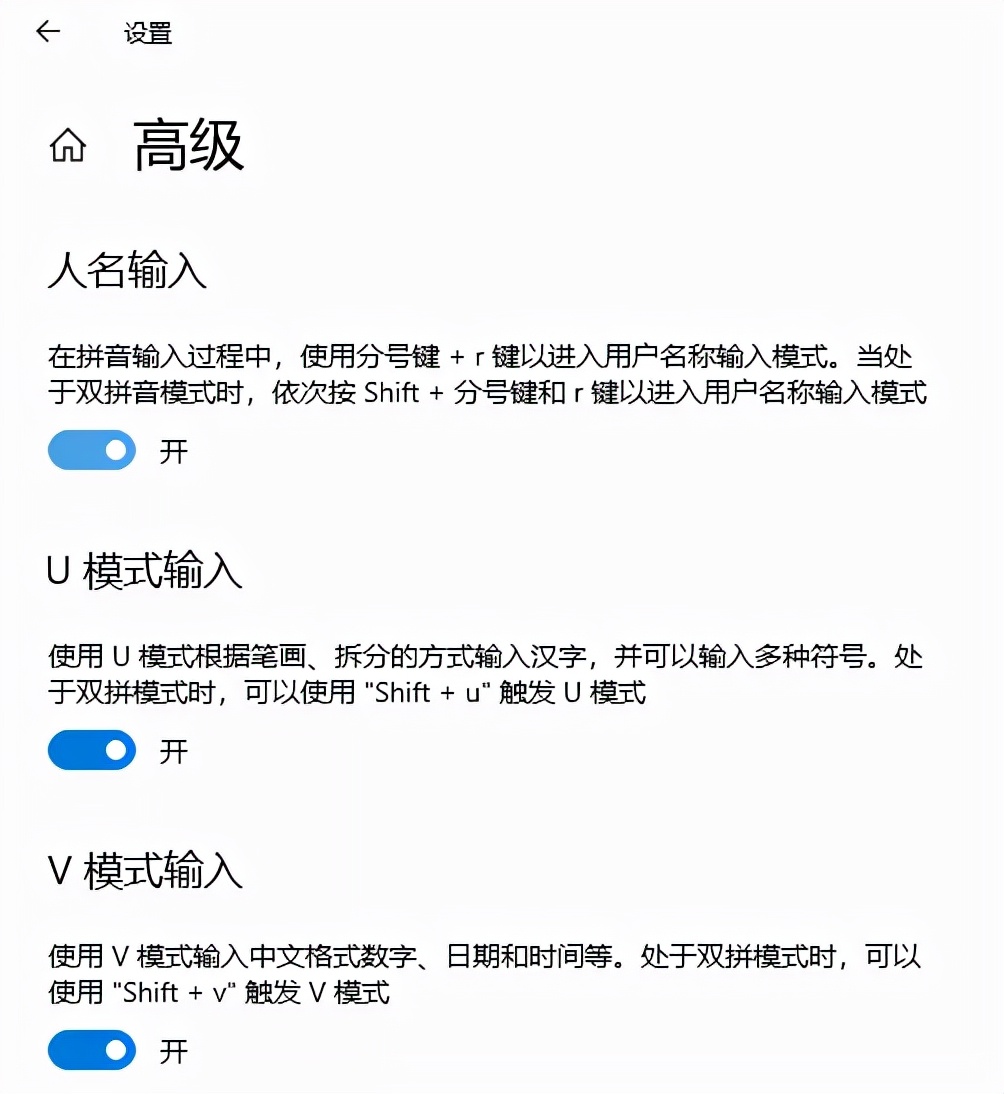
Task: Click the left arrow icon at top
Action: (47, 32)
